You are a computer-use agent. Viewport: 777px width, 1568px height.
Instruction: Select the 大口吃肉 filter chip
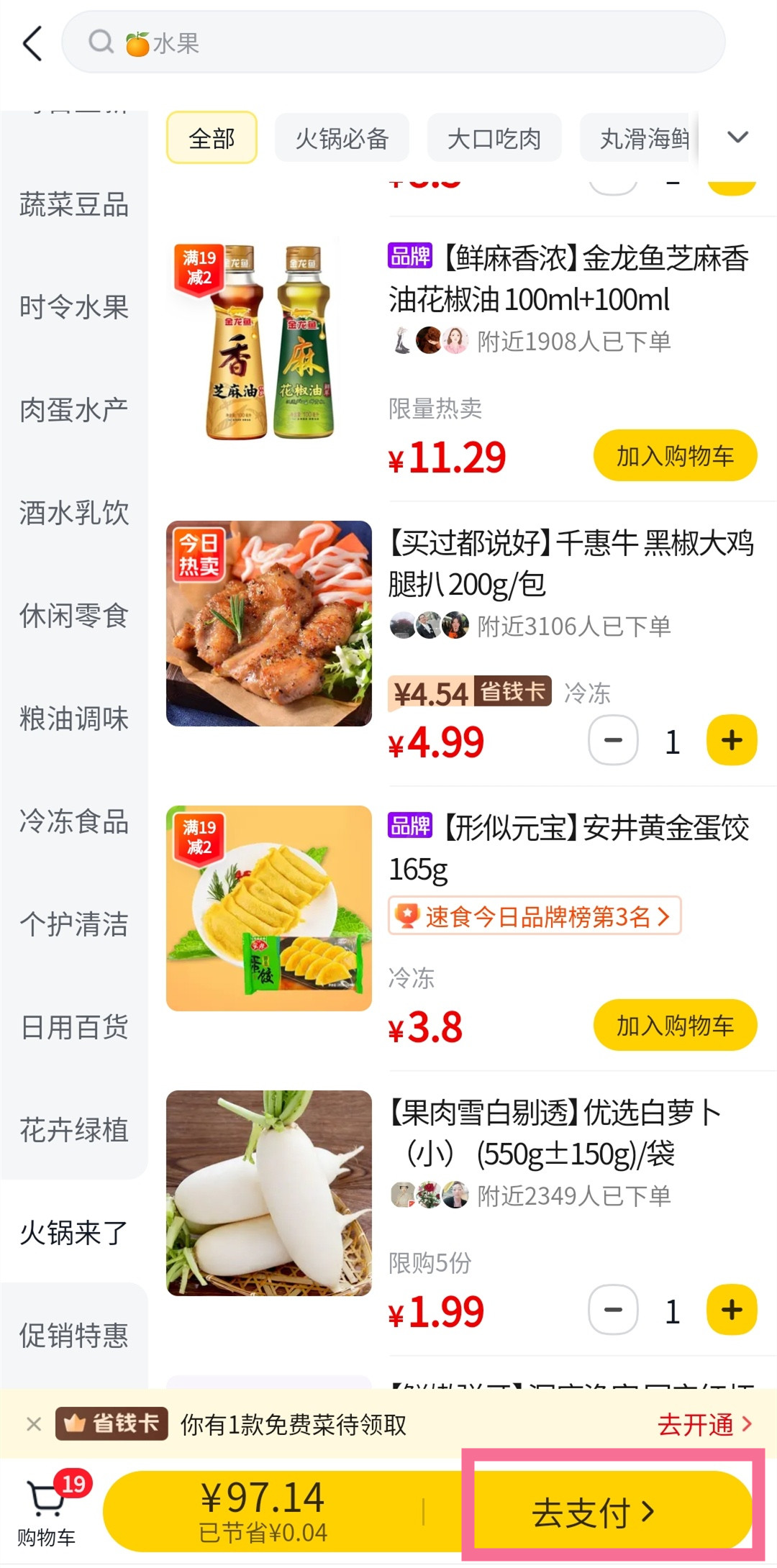494,138
